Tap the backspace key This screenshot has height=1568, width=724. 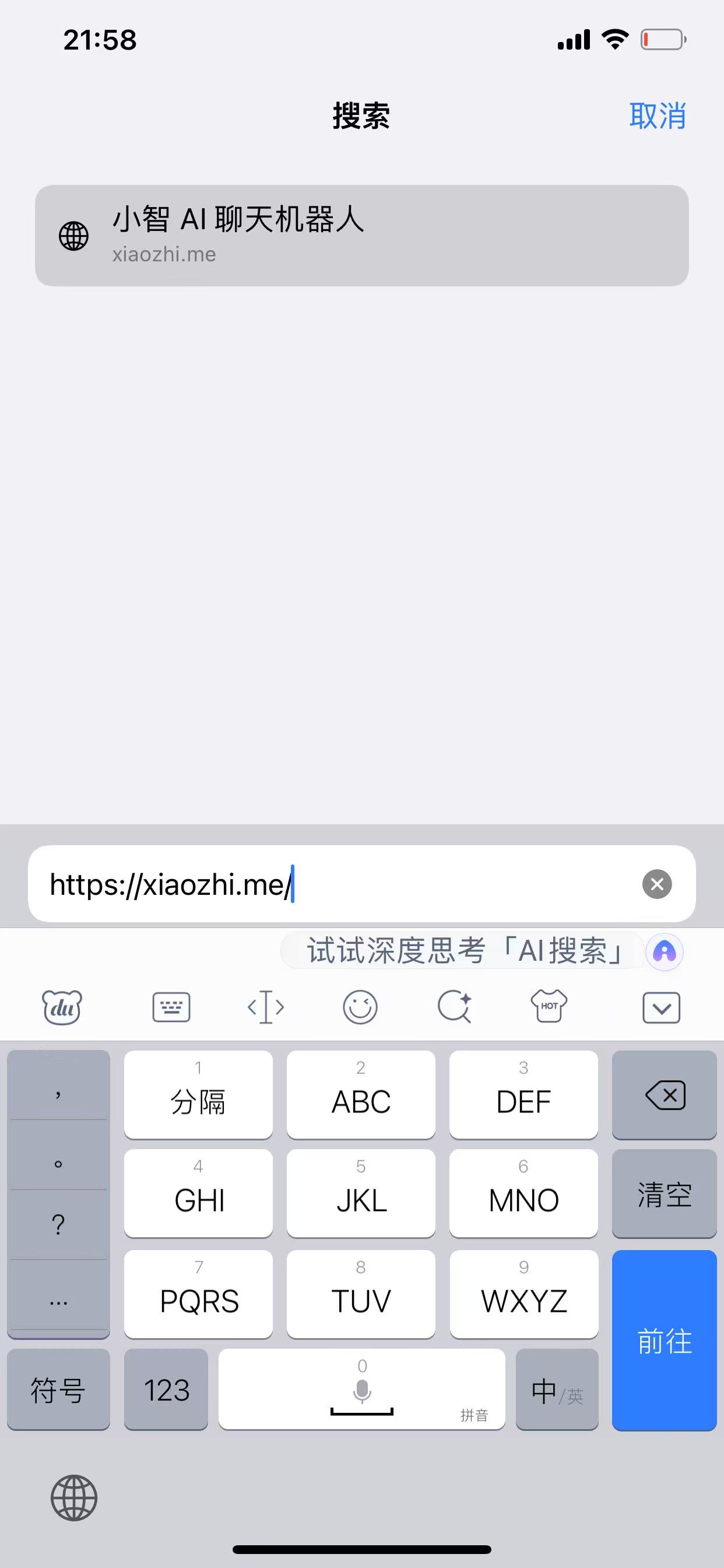coord(665,1095)
